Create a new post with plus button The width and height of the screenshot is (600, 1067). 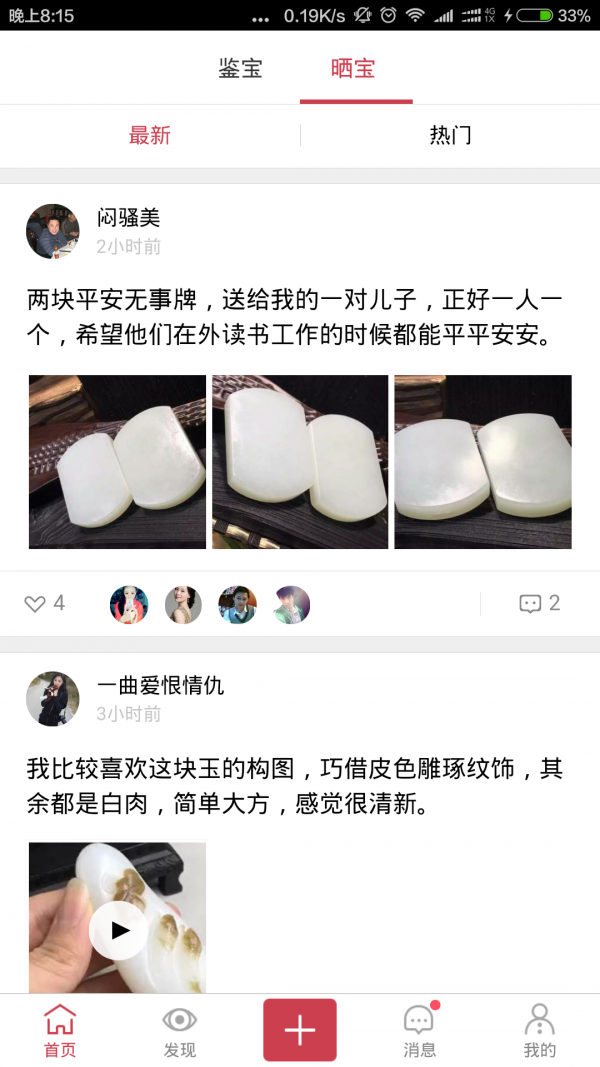click(x=300, y=1030)
